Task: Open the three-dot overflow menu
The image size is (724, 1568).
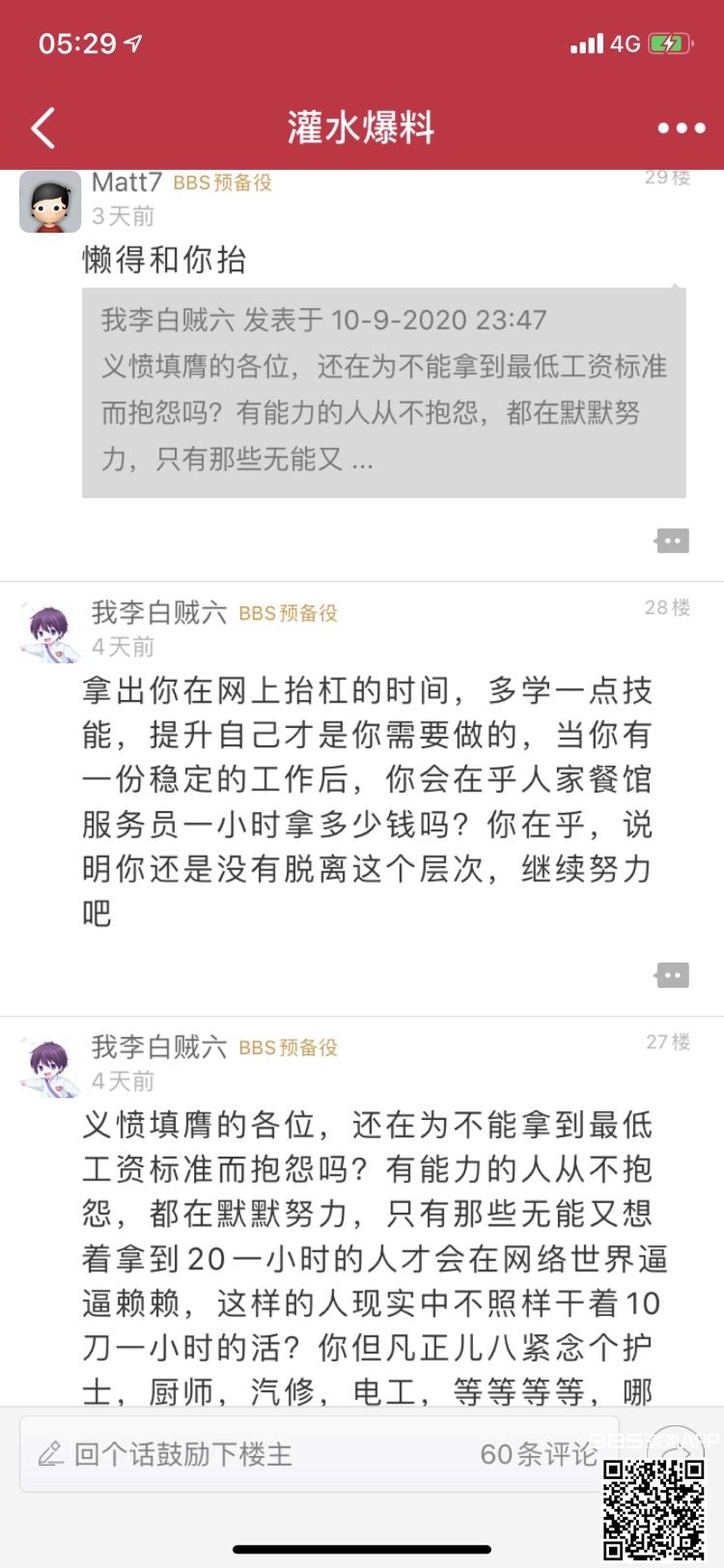Action: 681,127
